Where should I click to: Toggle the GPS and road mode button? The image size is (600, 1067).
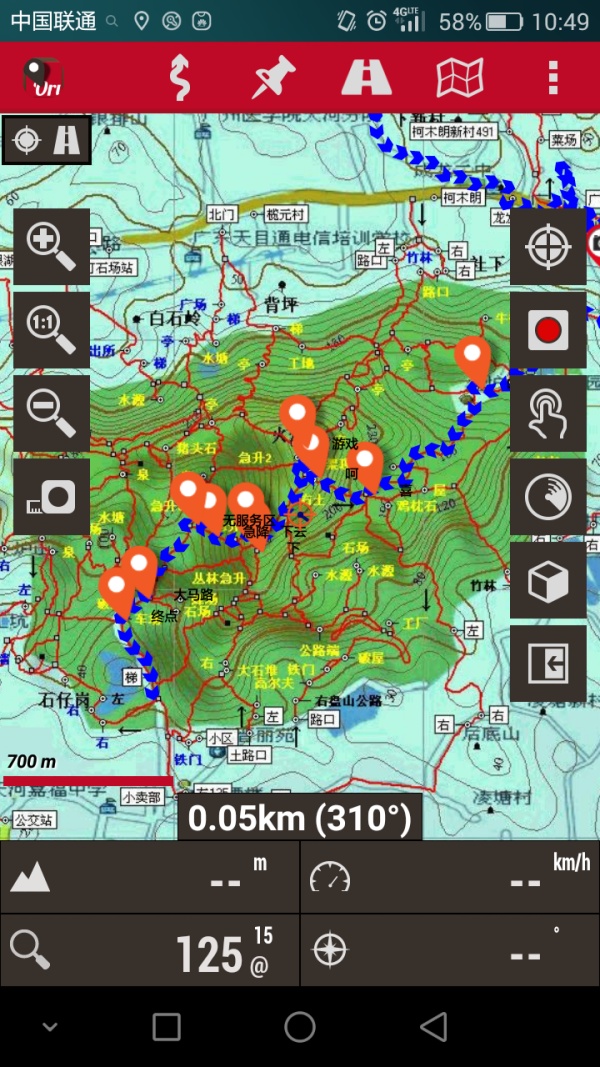(47, 140)
